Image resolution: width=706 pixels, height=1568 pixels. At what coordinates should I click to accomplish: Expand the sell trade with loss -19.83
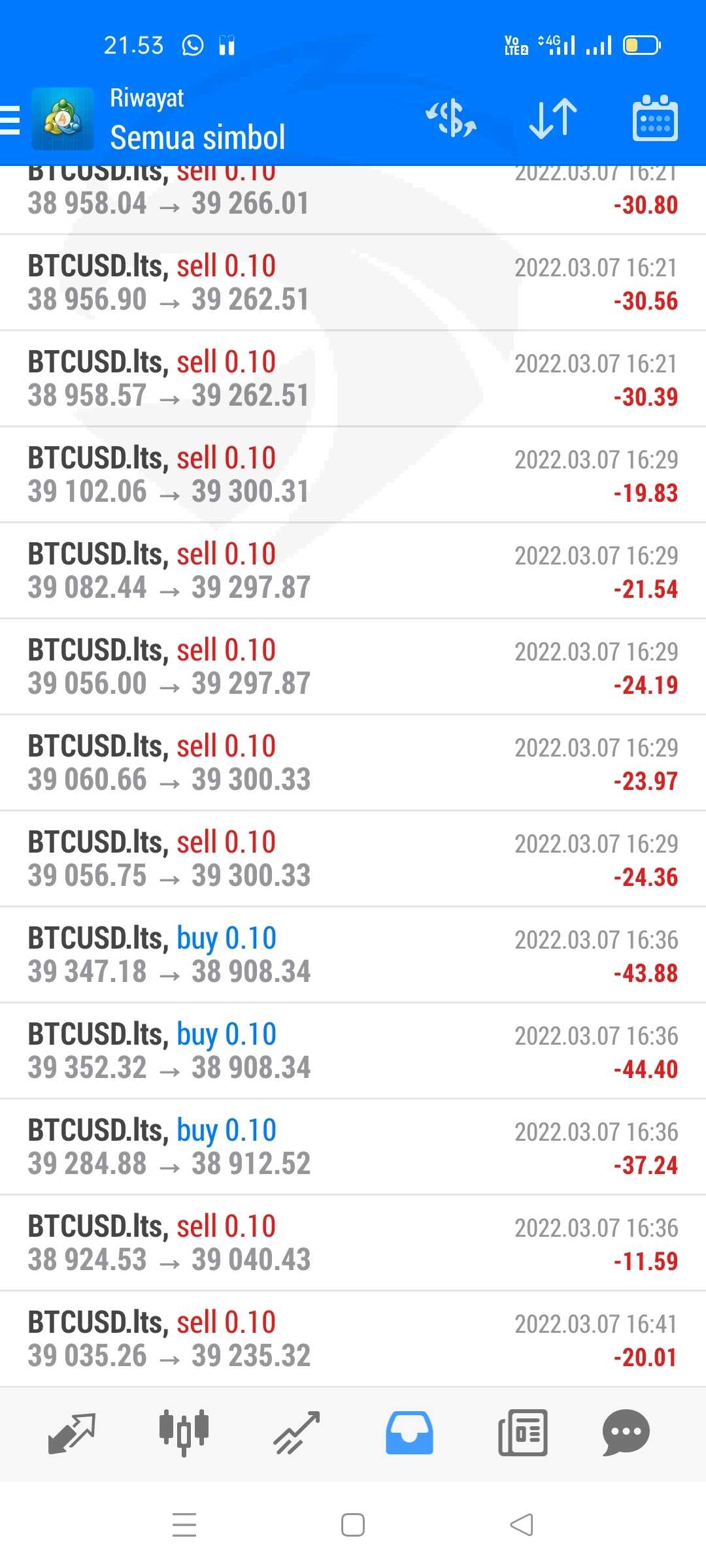pyautogui.click(x=353, y=475)
